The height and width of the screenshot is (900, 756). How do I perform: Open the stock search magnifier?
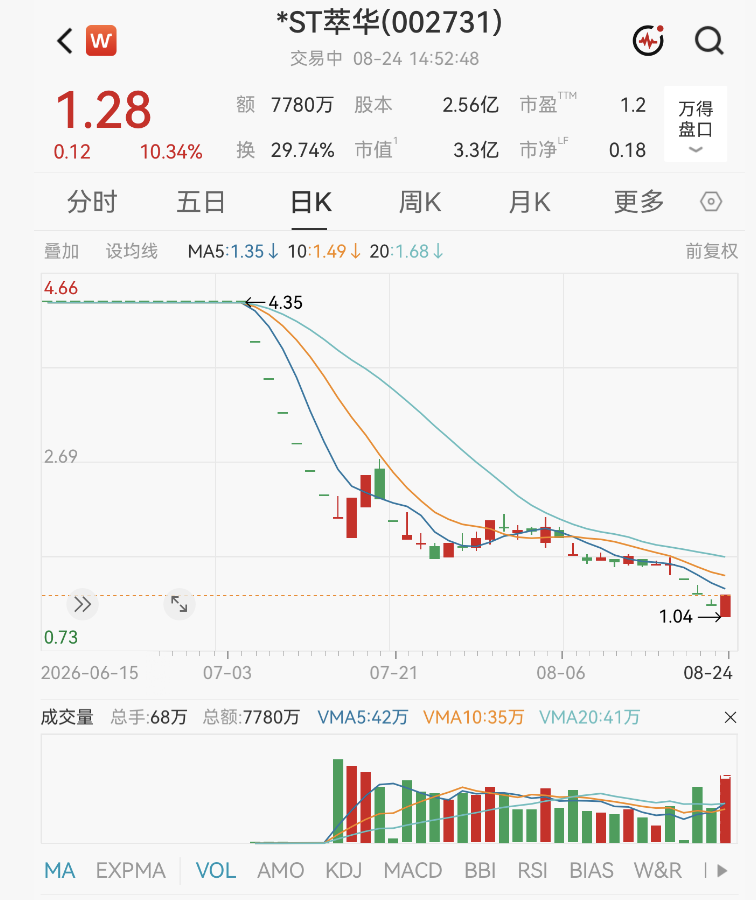(709, 41)
